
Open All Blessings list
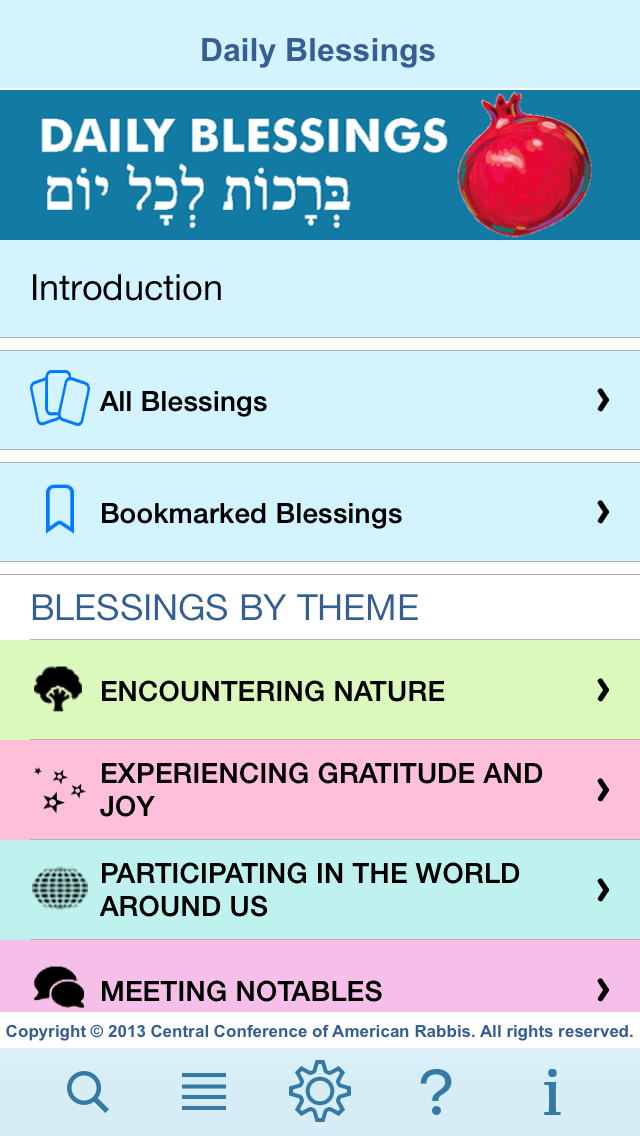point(320,400)
